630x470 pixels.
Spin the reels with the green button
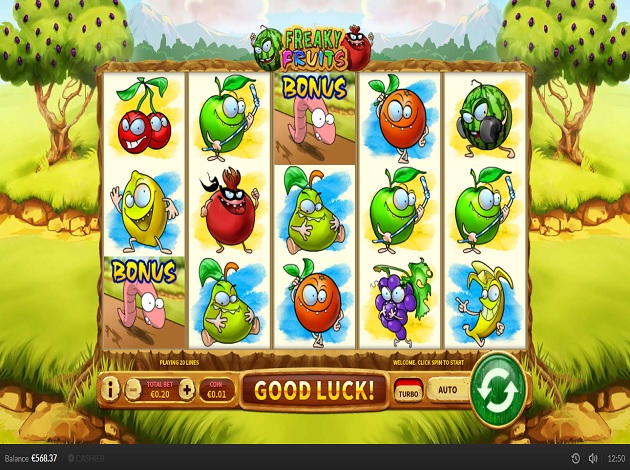point(497,387)
